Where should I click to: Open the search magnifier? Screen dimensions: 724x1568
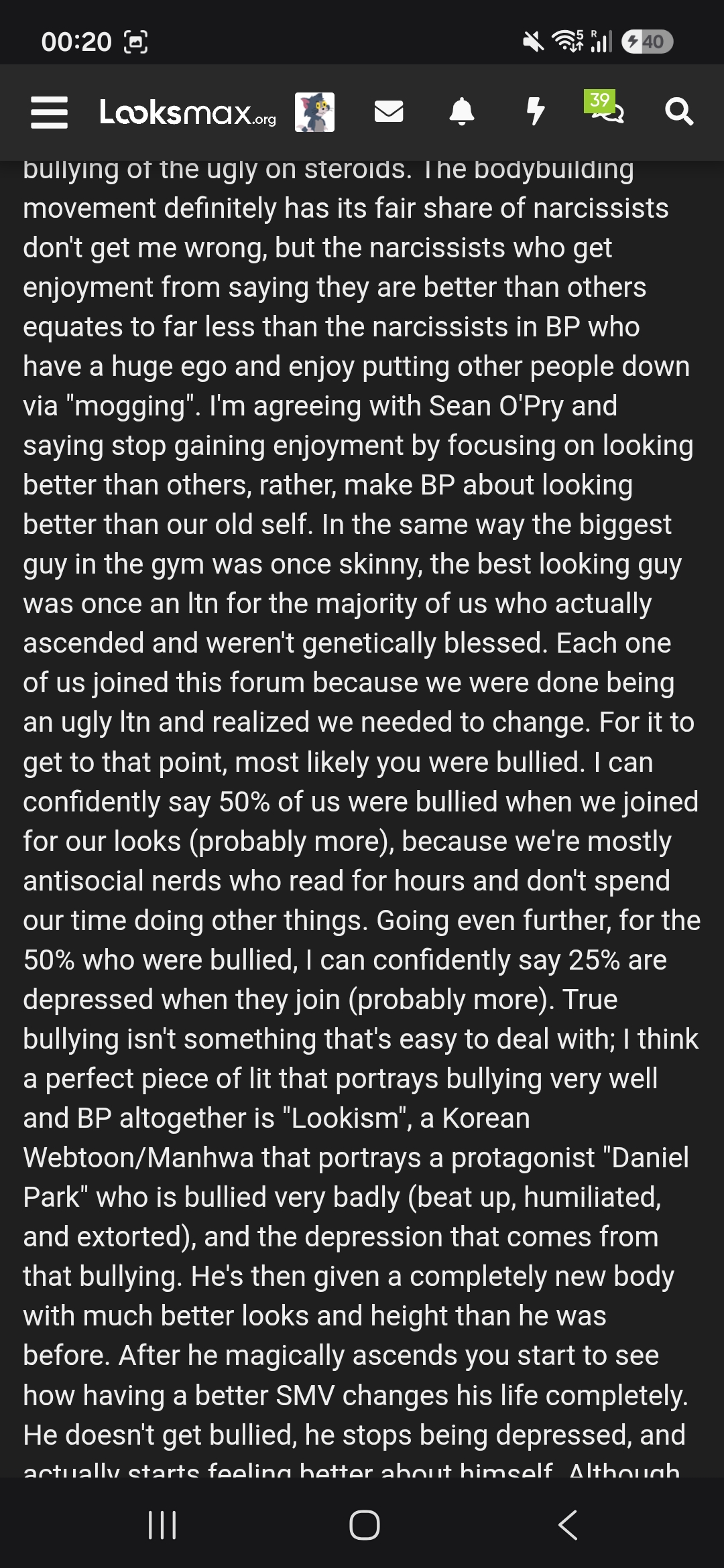679,111
